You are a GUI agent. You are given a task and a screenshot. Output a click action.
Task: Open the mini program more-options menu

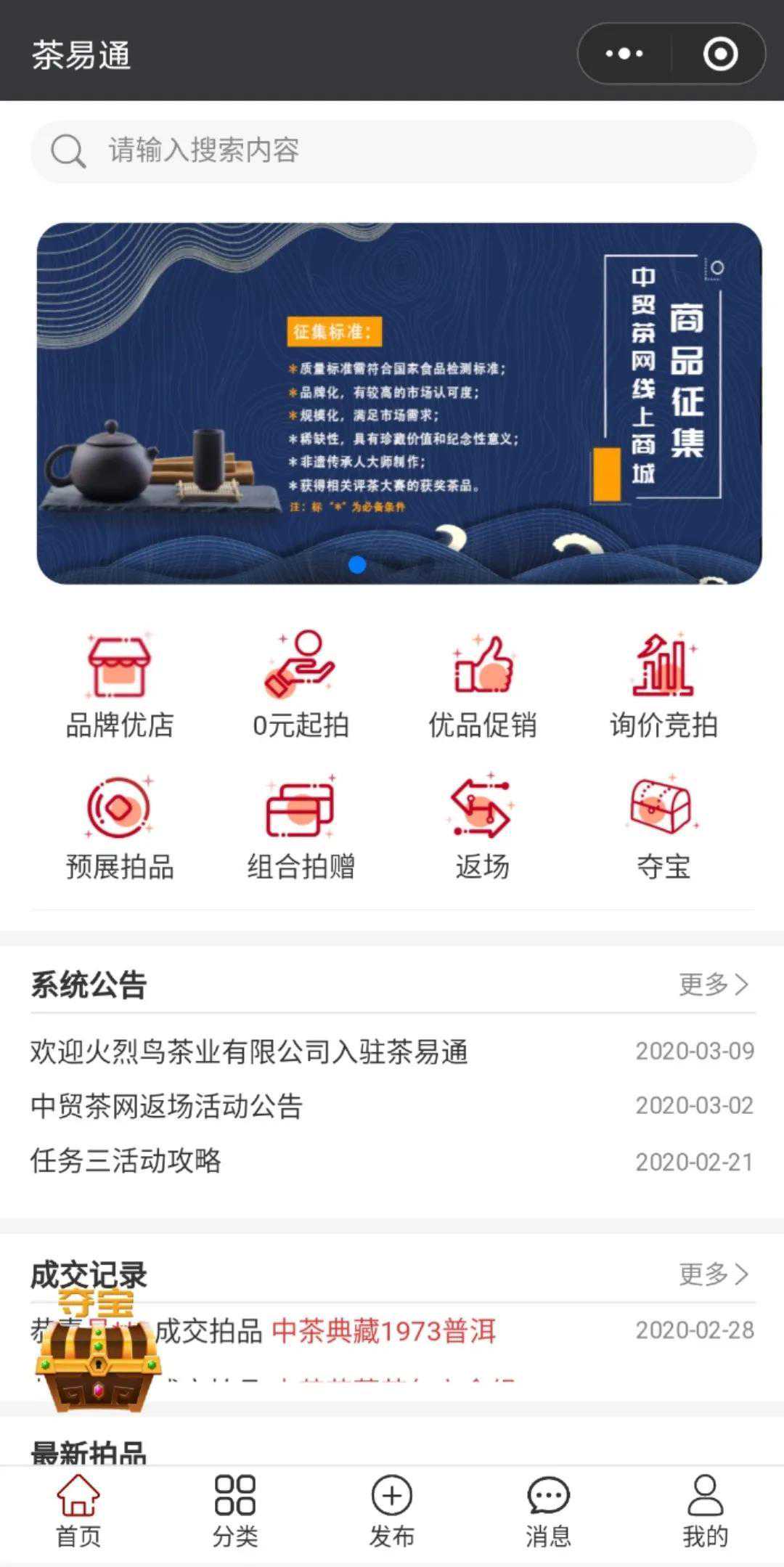624,54
